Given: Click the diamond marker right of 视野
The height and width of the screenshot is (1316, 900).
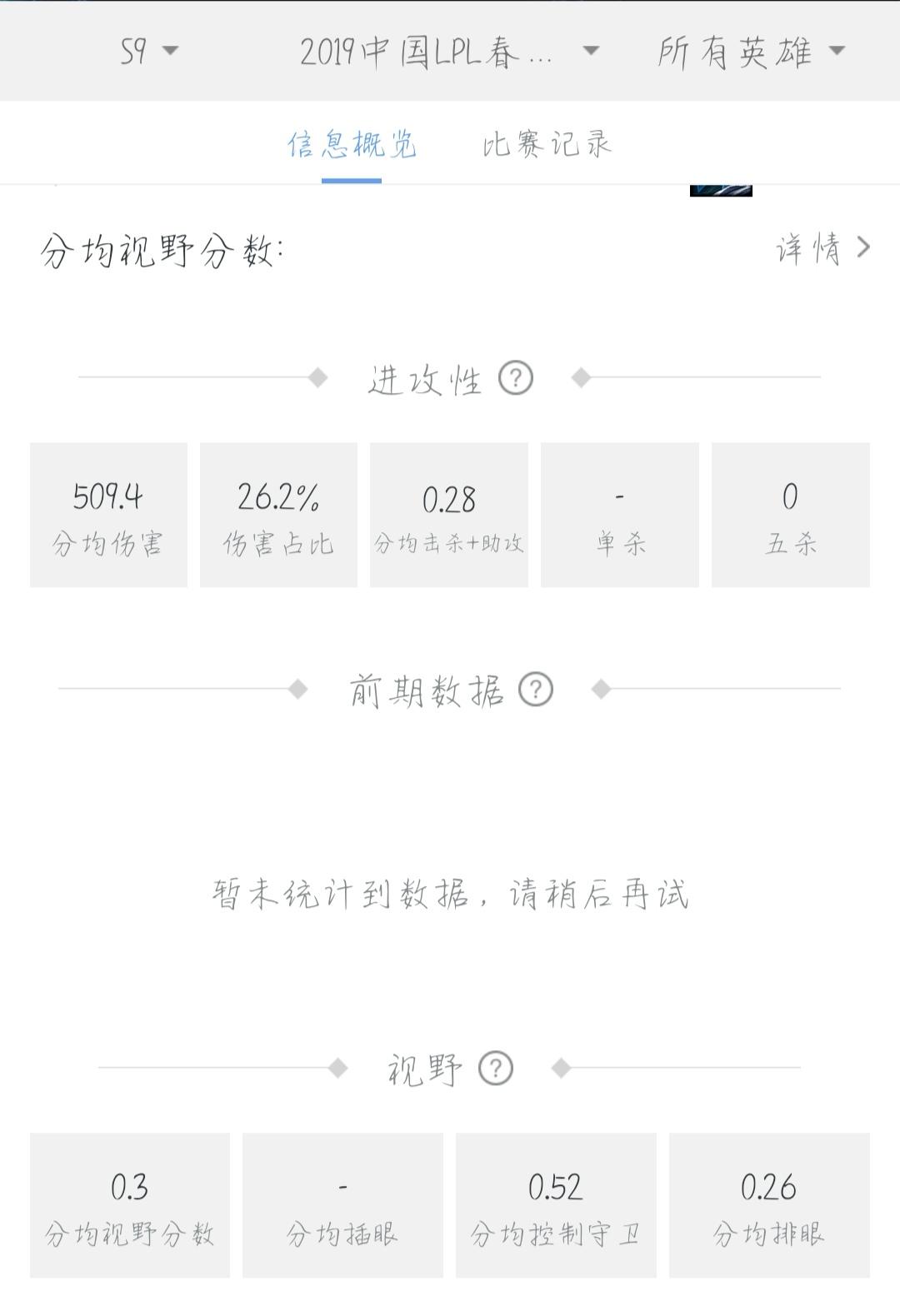Looking at the screenshot, I should [x=562, y=1070].
